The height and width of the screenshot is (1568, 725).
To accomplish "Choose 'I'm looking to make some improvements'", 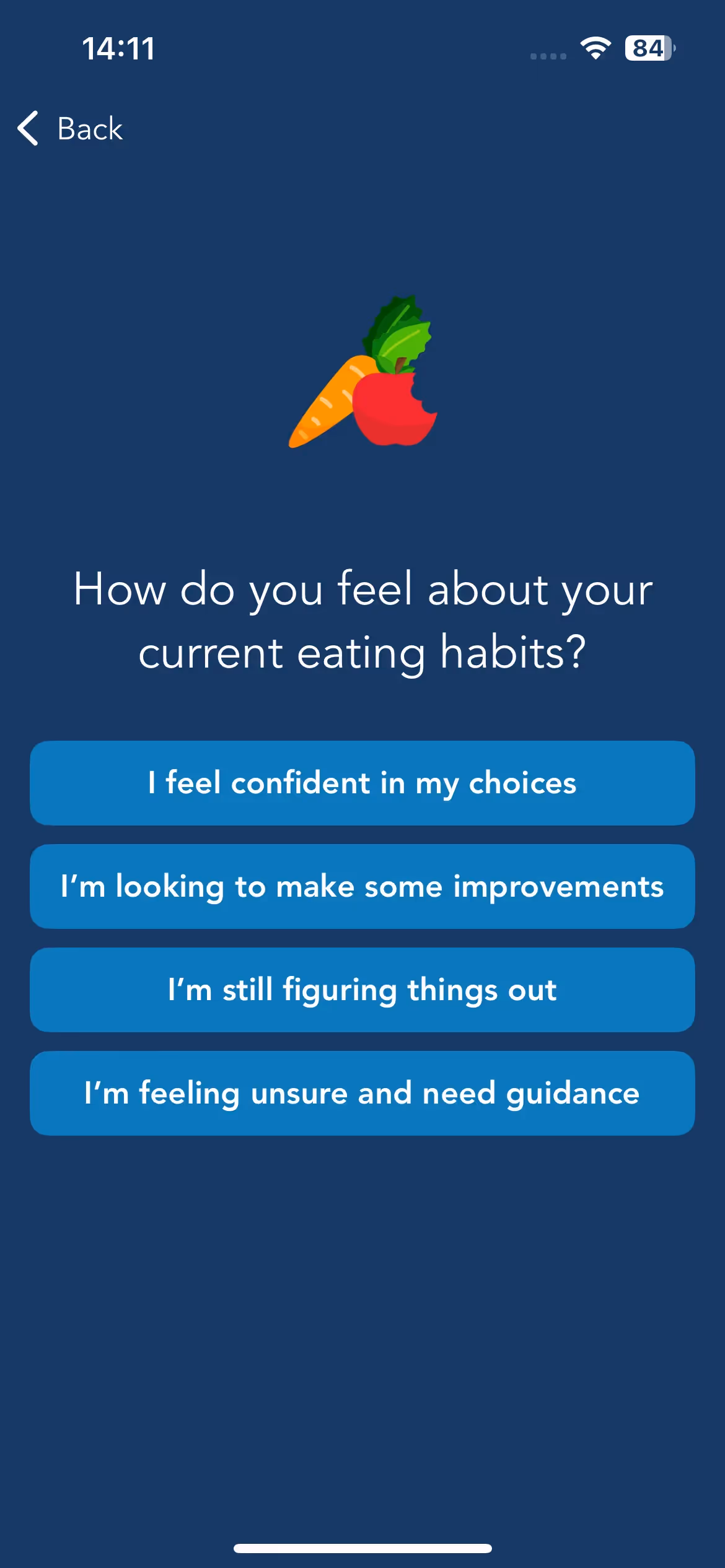I will coord(362,886).
